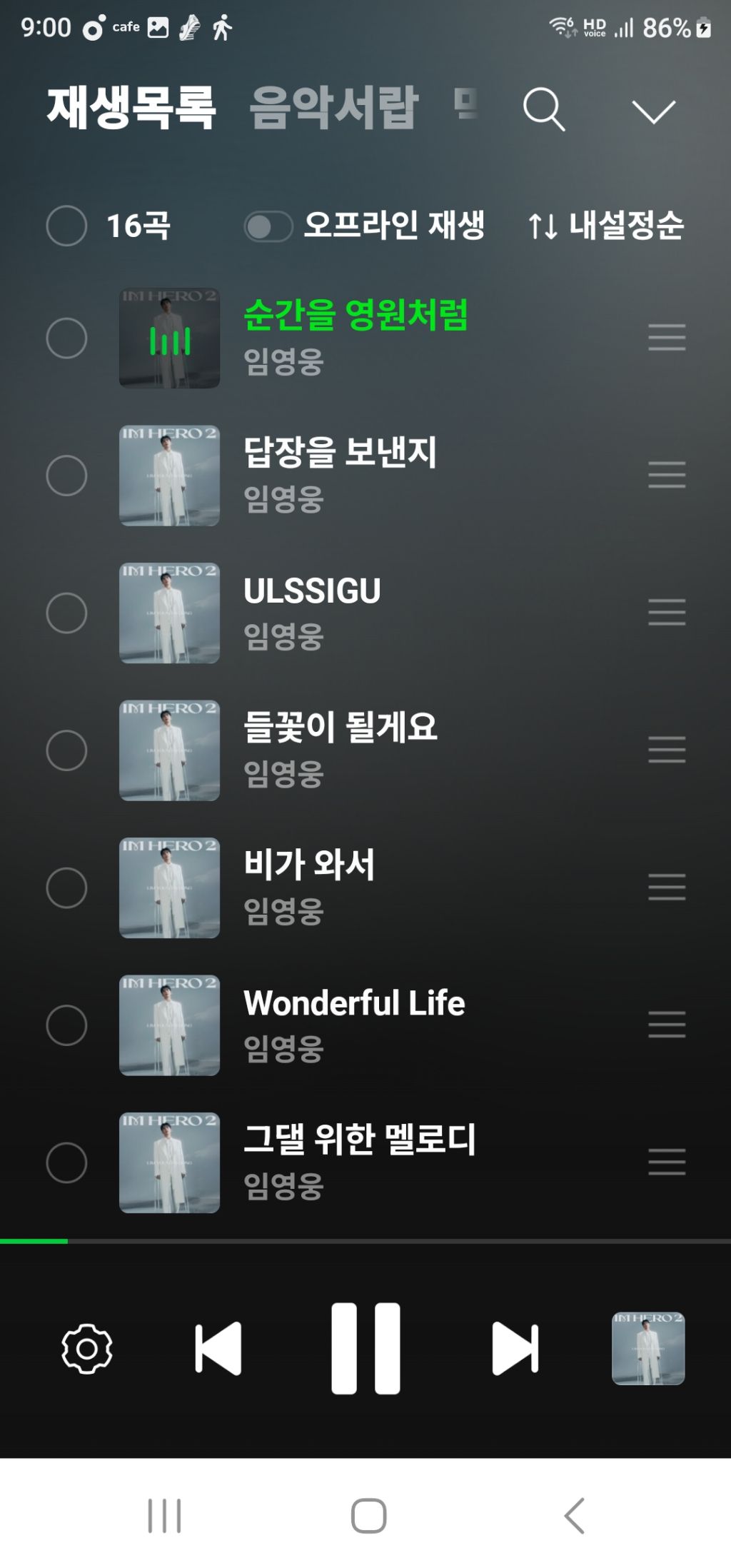Viewport: 731px width, 1568px height.
Task: Open search with the magnifier icon
Action: [544, 110]
